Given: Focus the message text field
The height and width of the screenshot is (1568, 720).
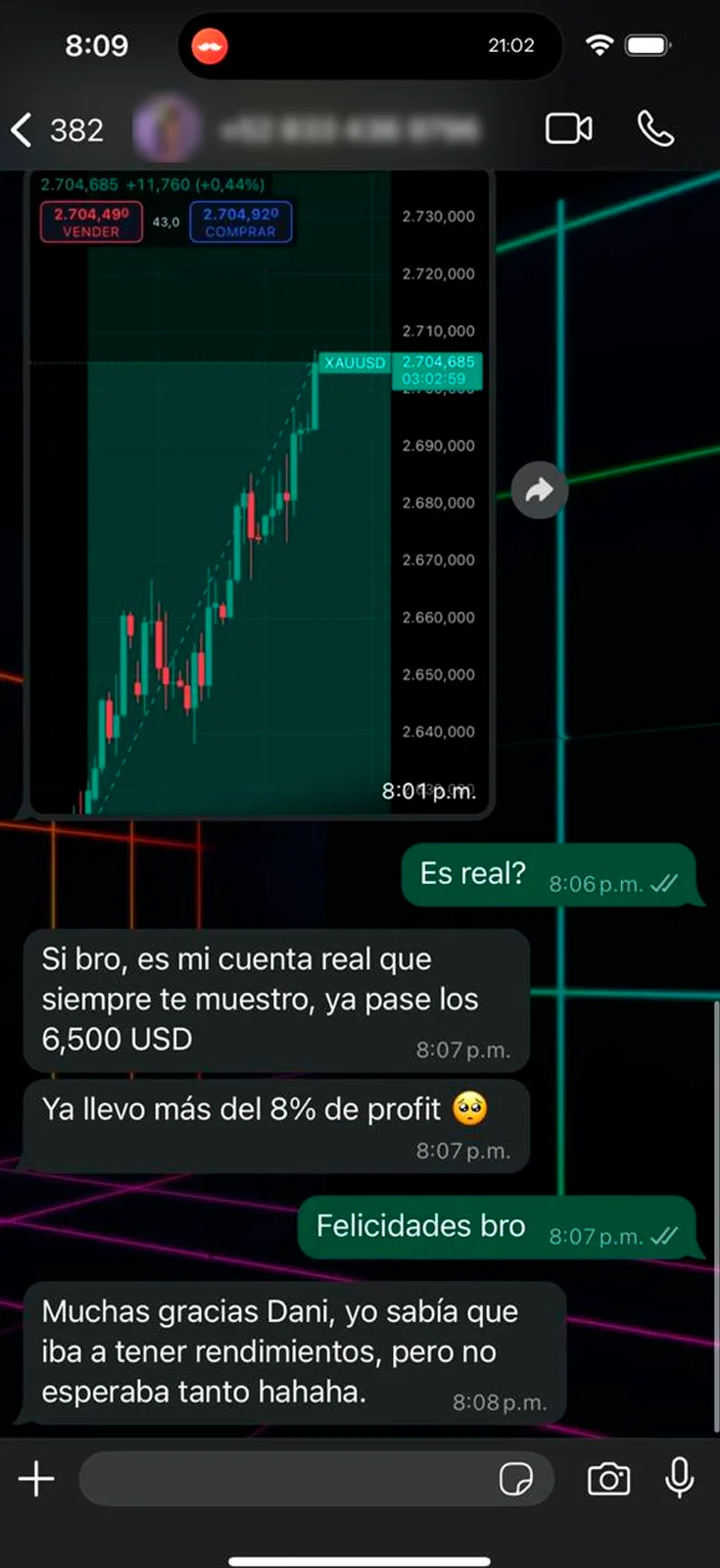Looking at the screenshot, I should coord(284,1479).
